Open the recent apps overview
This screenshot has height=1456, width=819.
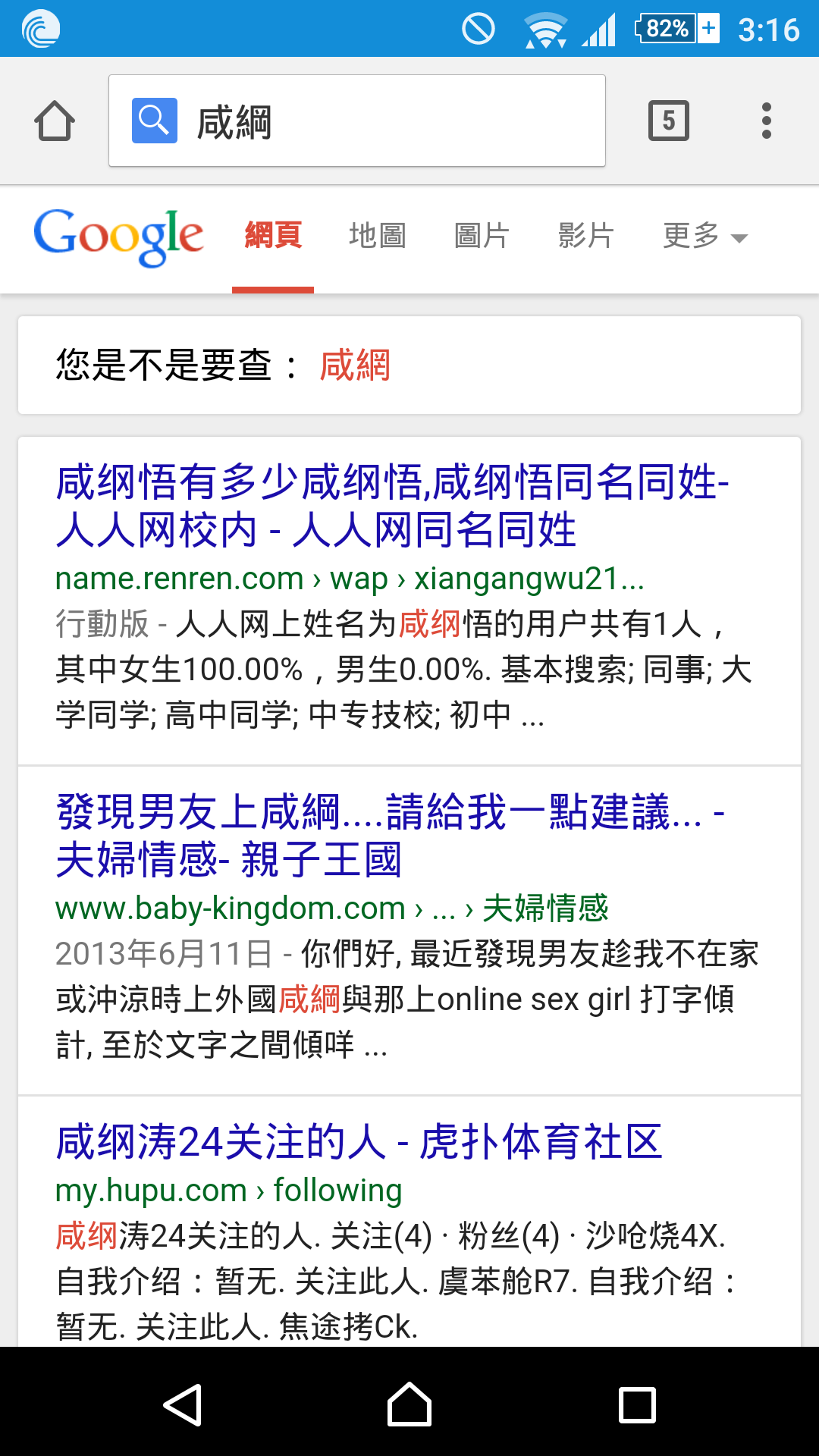637,1404
